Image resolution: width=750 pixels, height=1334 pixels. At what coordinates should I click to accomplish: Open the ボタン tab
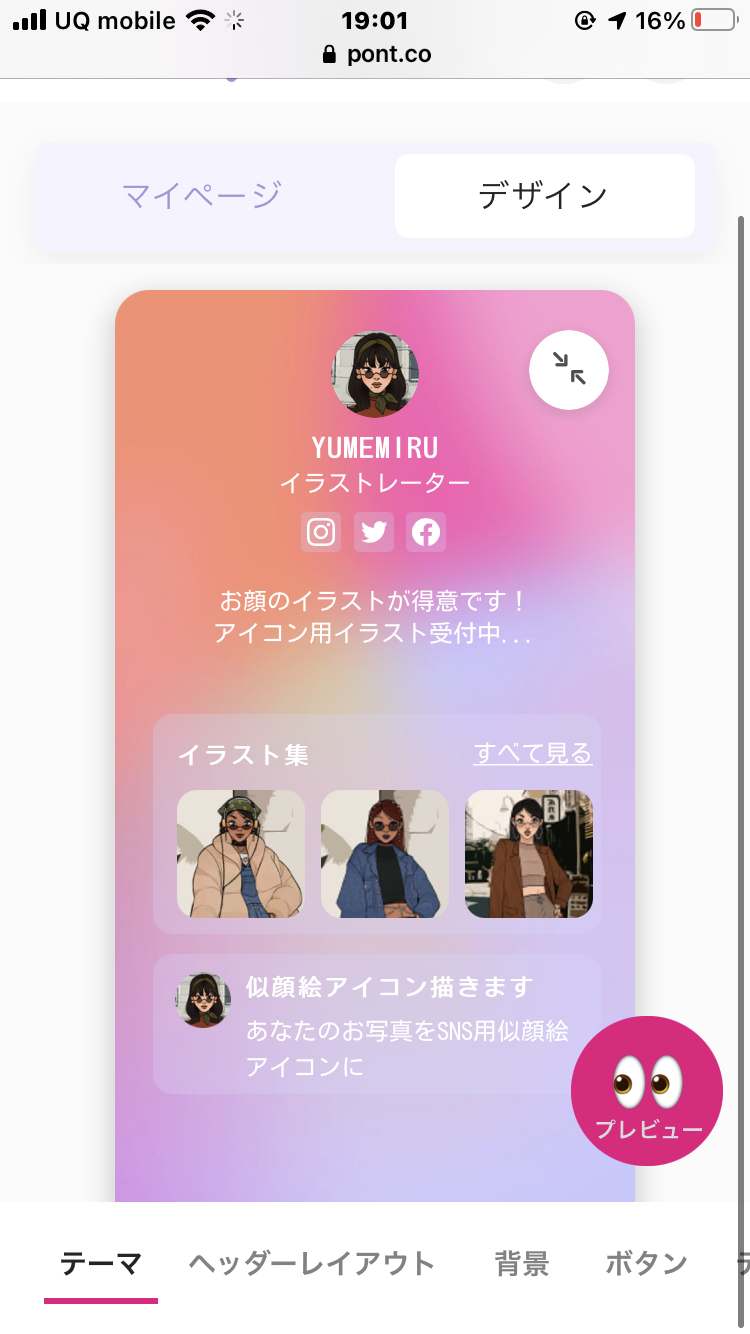click(646, 1264)
